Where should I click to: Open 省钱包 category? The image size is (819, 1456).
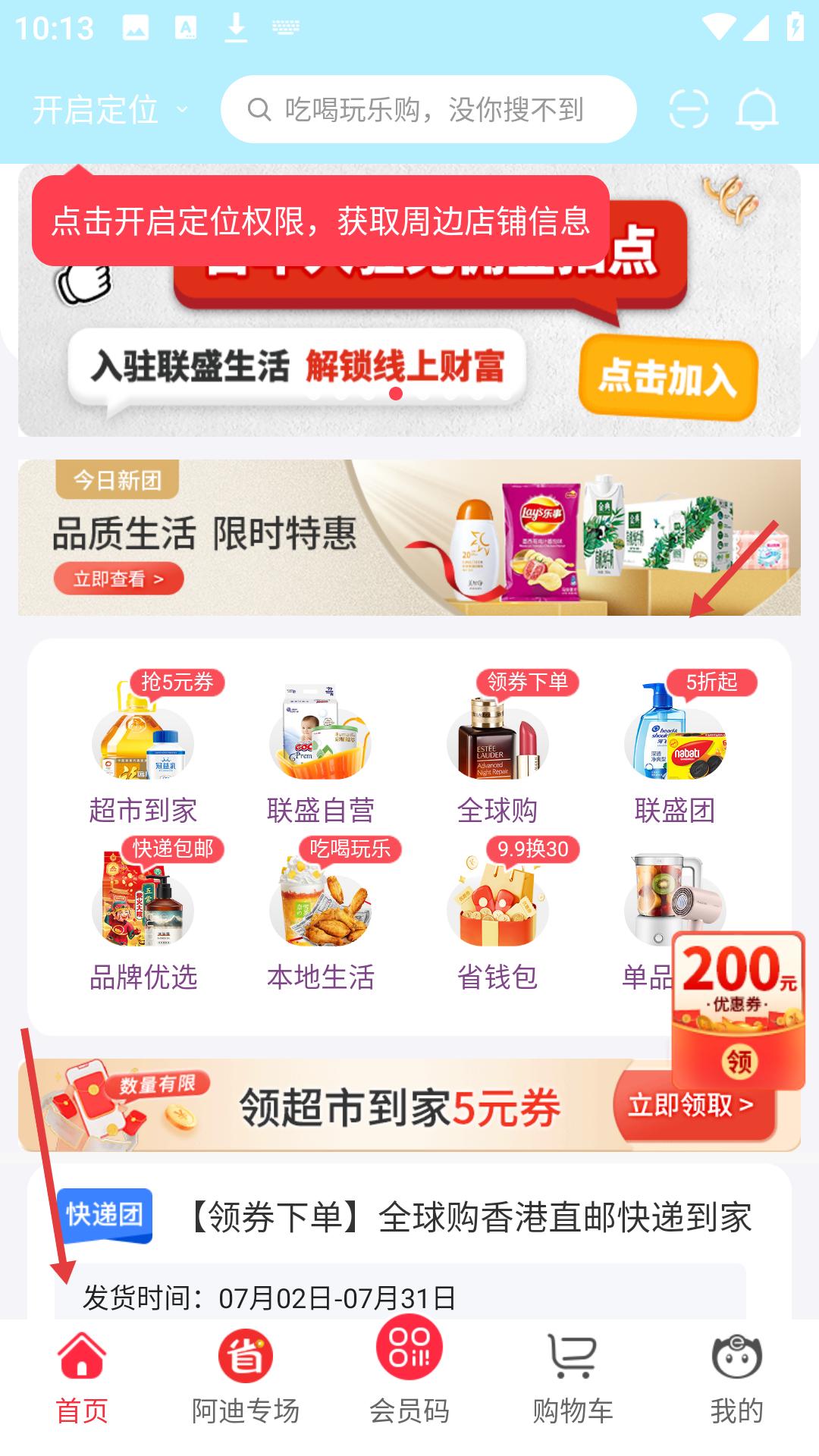point(497,918)
